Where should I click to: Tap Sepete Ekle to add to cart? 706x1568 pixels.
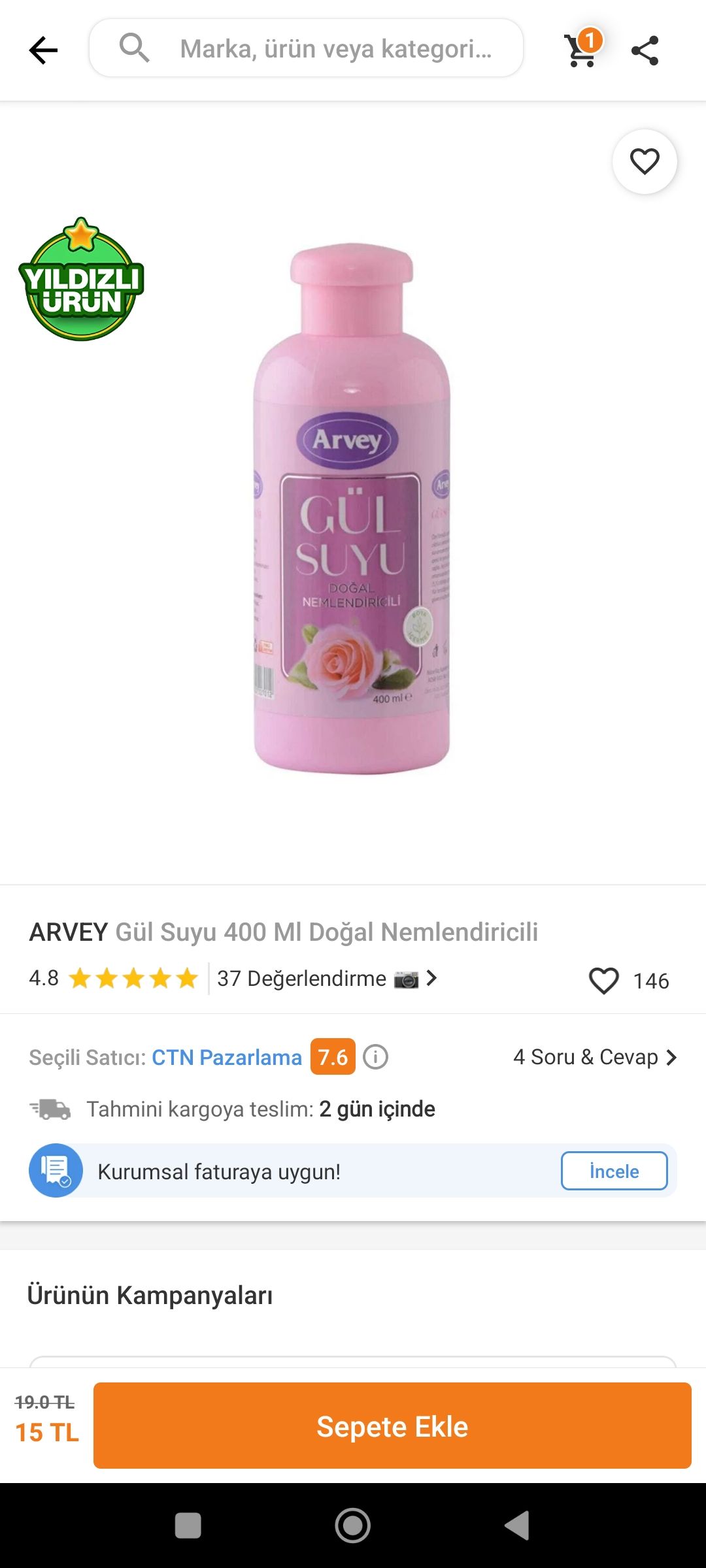click(392, 1427)
